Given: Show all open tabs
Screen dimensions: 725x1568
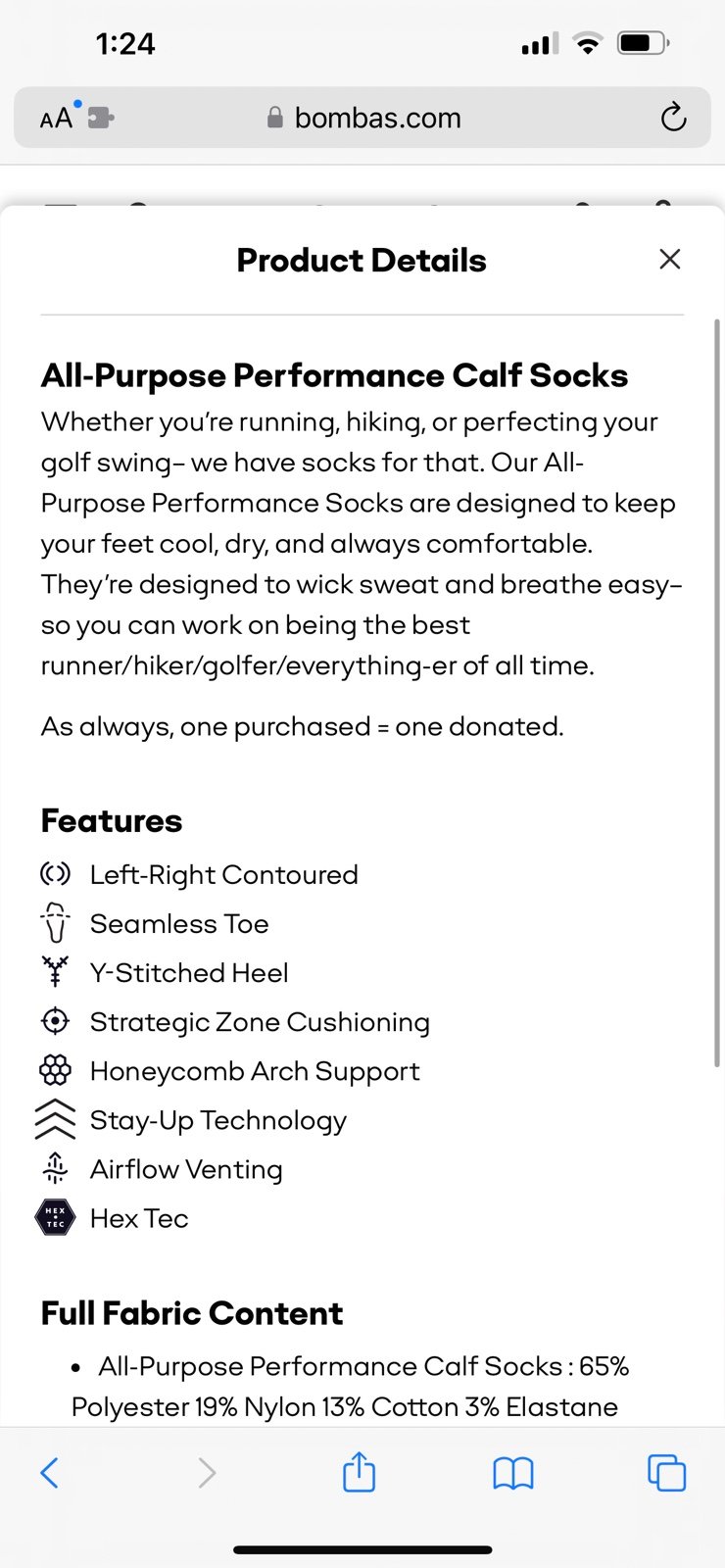Looking at the screenshot, I should 666,1472.
